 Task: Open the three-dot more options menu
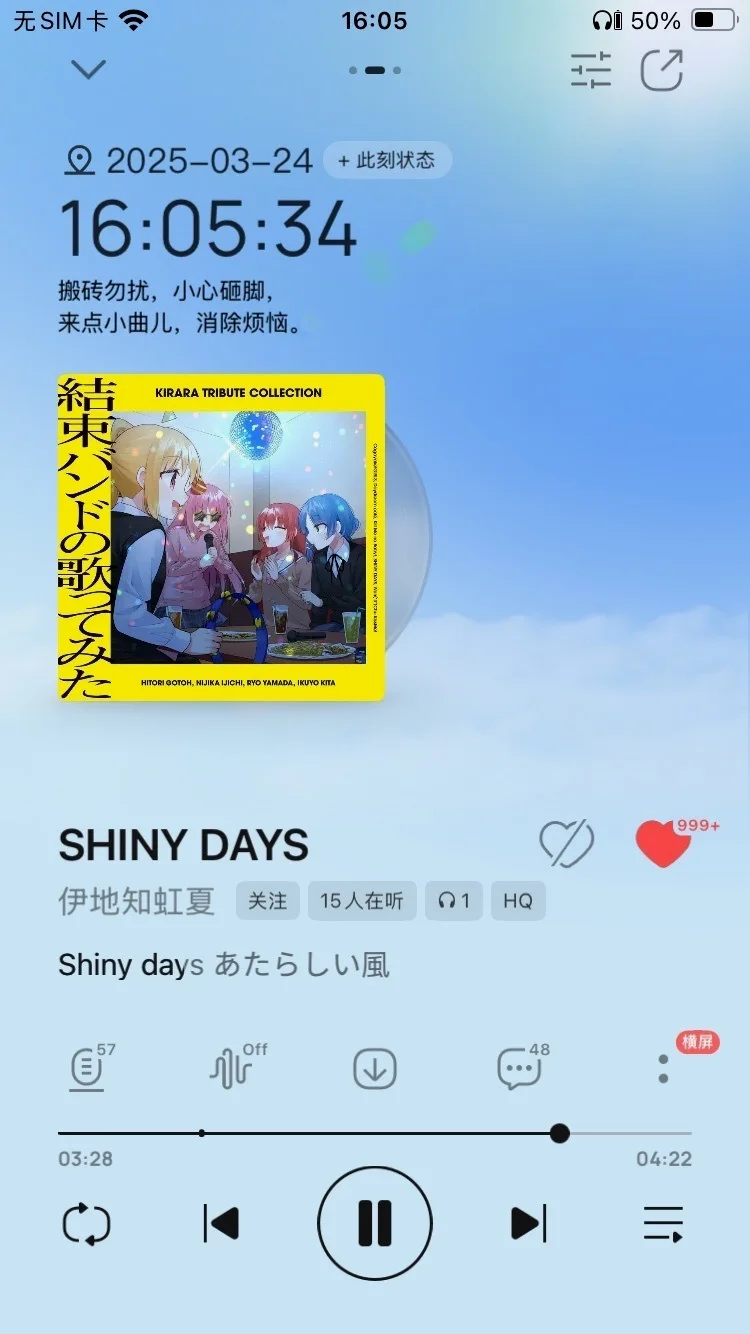pos(663,1070)
